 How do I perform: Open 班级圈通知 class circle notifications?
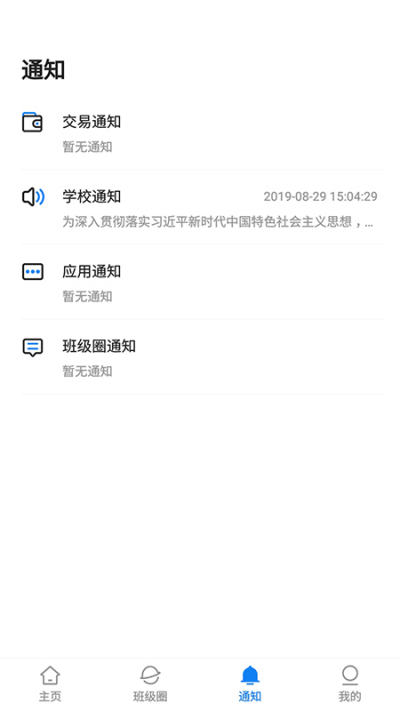[200, 357]
